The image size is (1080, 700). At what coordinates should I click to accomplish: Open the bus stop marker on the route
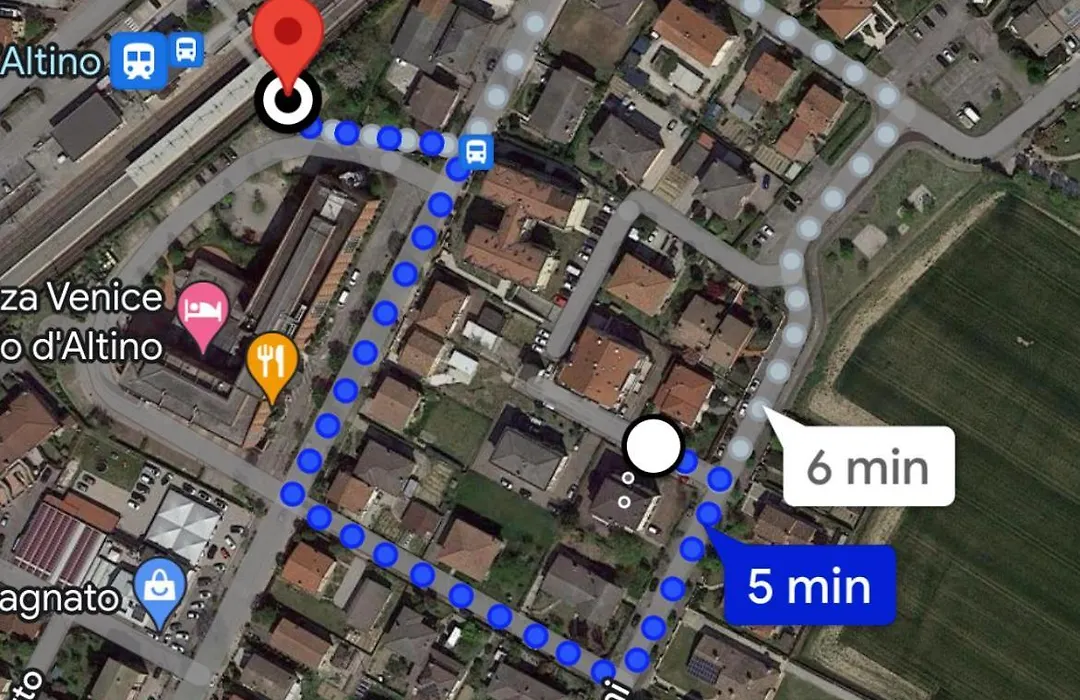point(477,153)
